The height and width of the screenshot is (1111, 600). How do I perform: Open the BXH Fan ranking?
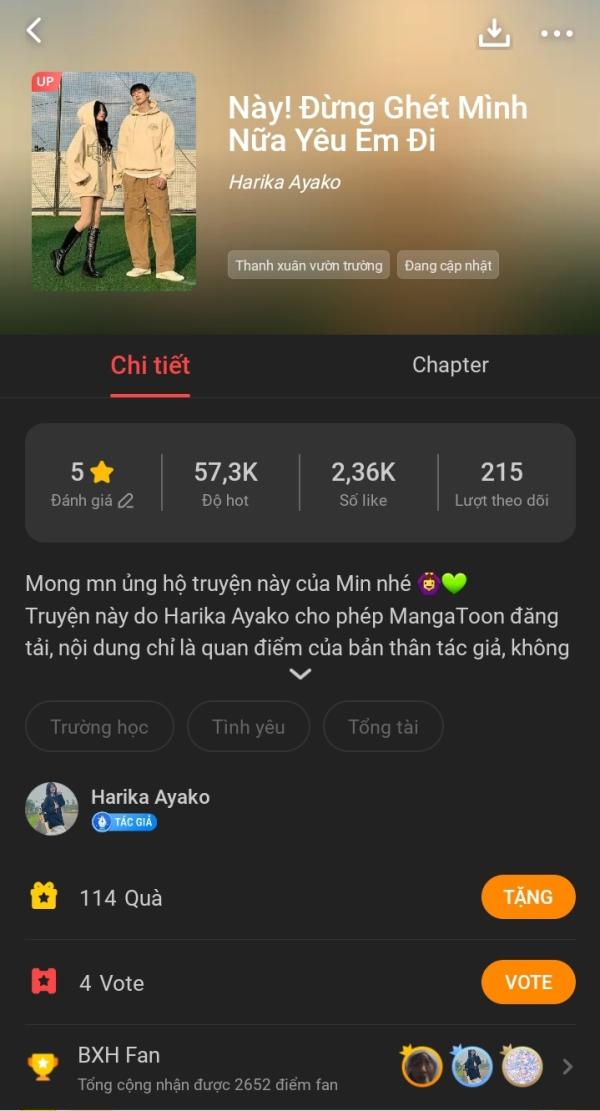[300, 1067]
